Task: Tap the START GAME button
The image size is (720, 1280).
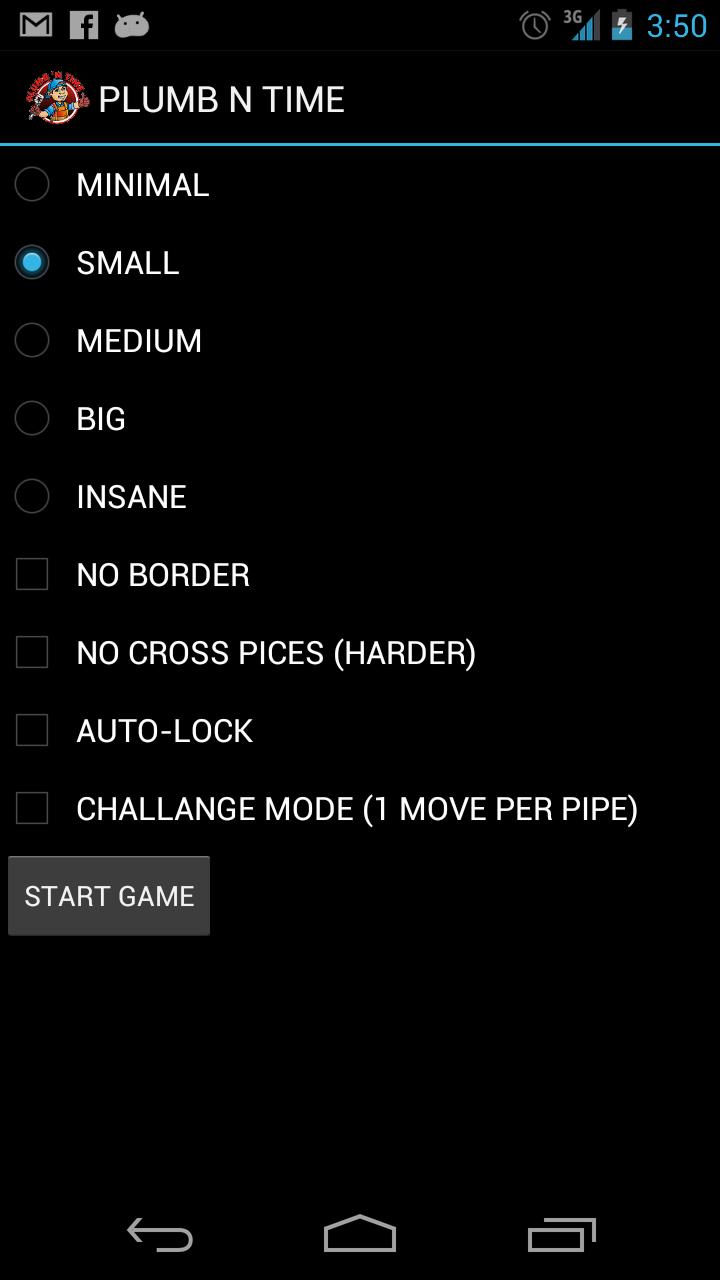Action: click(x=109, y=896)
